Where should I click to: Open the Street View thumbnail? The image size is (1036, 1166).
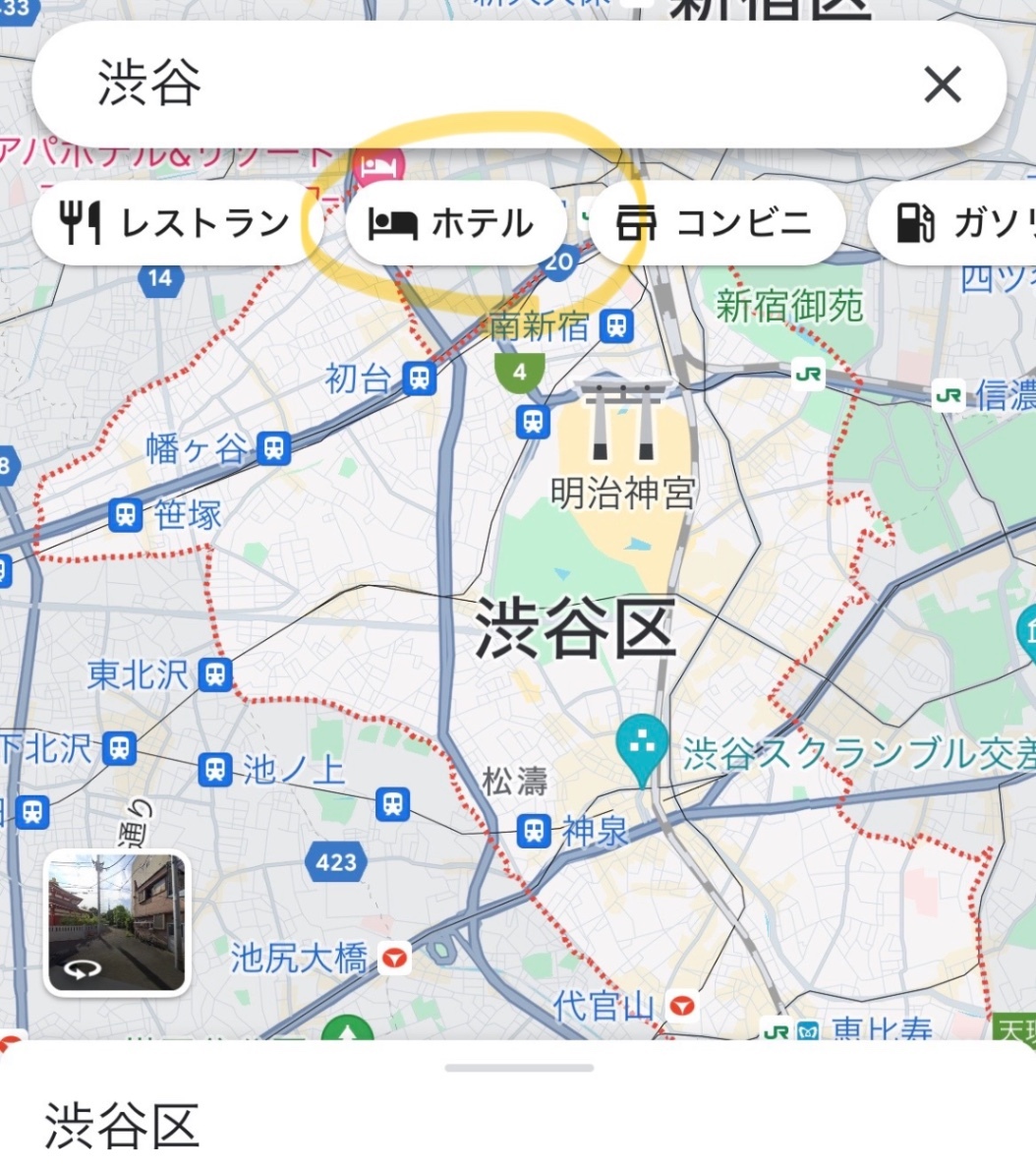tap(117, 923)
